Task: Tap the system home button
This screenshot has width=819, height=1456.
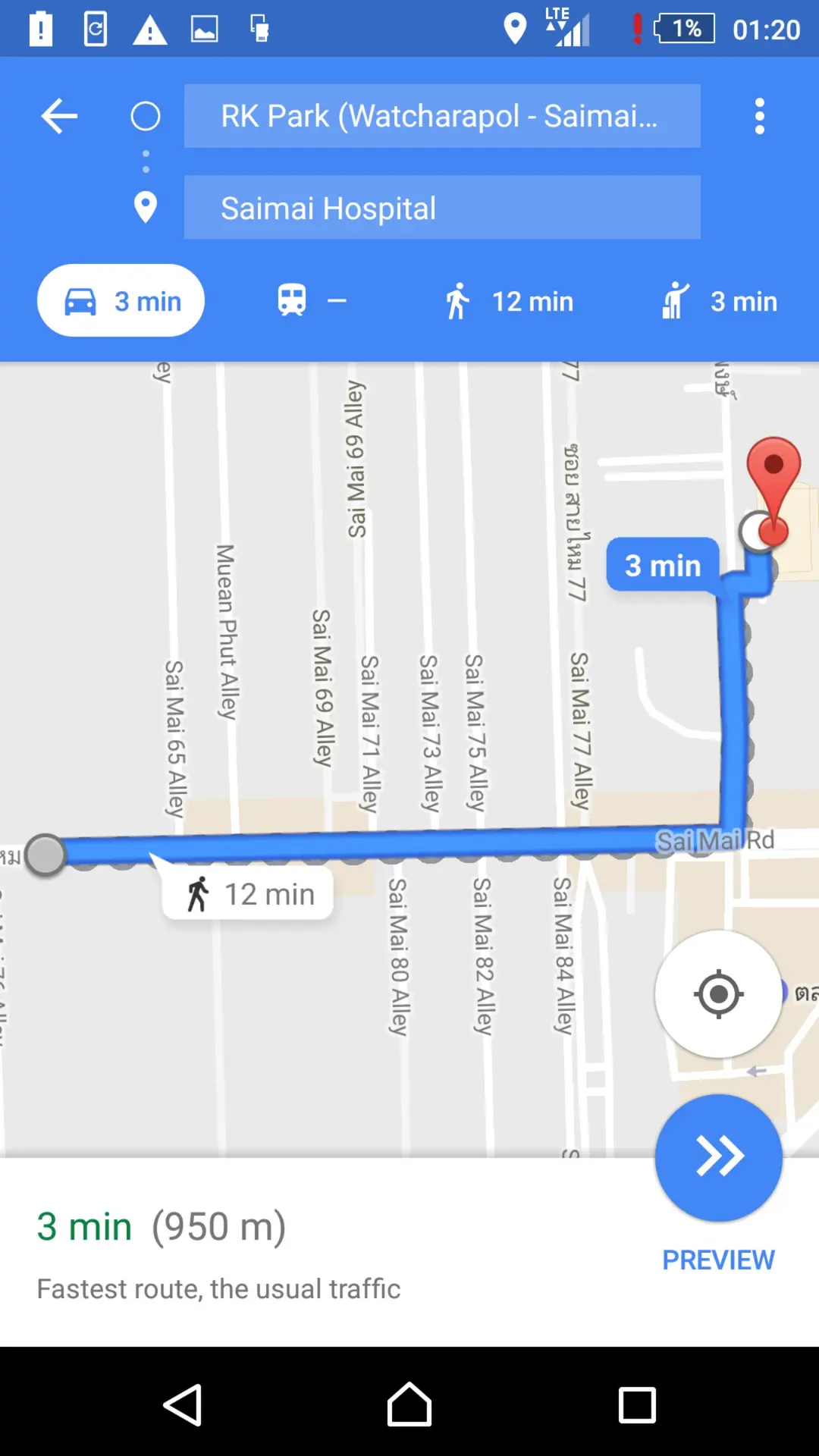Action: pos(409,1404)
